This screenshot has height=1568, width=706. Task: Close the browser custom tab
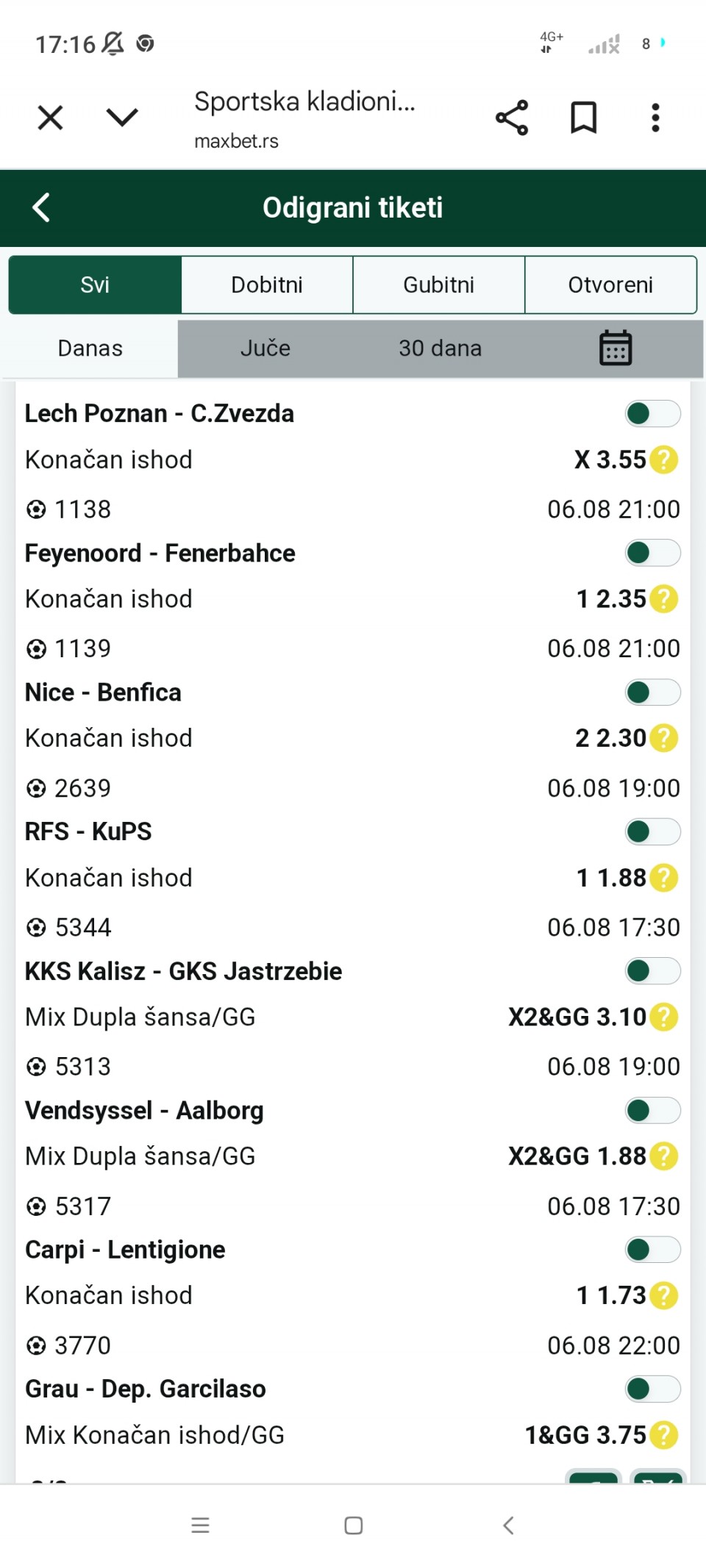[x=50, y=118]
